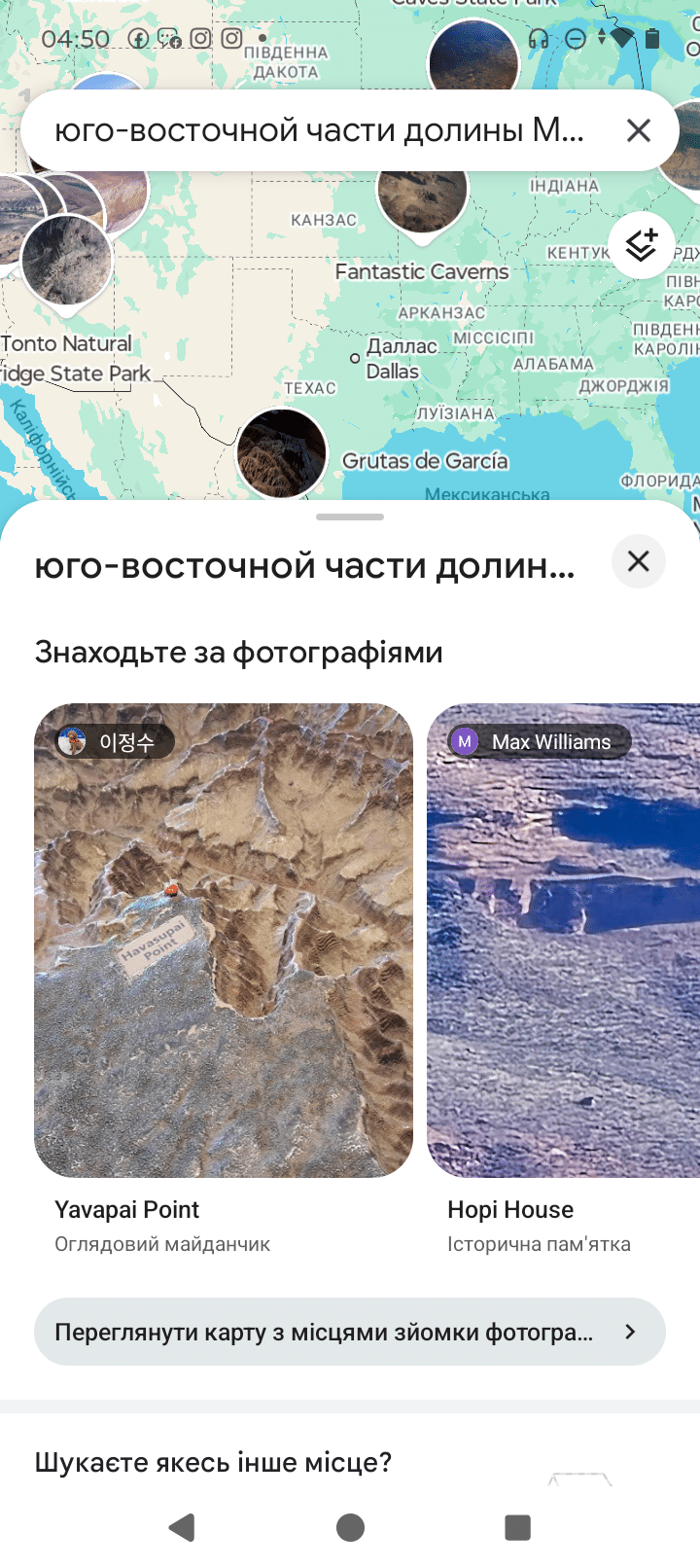
Task: Open the map layers button
Action: tap(641, 245)
